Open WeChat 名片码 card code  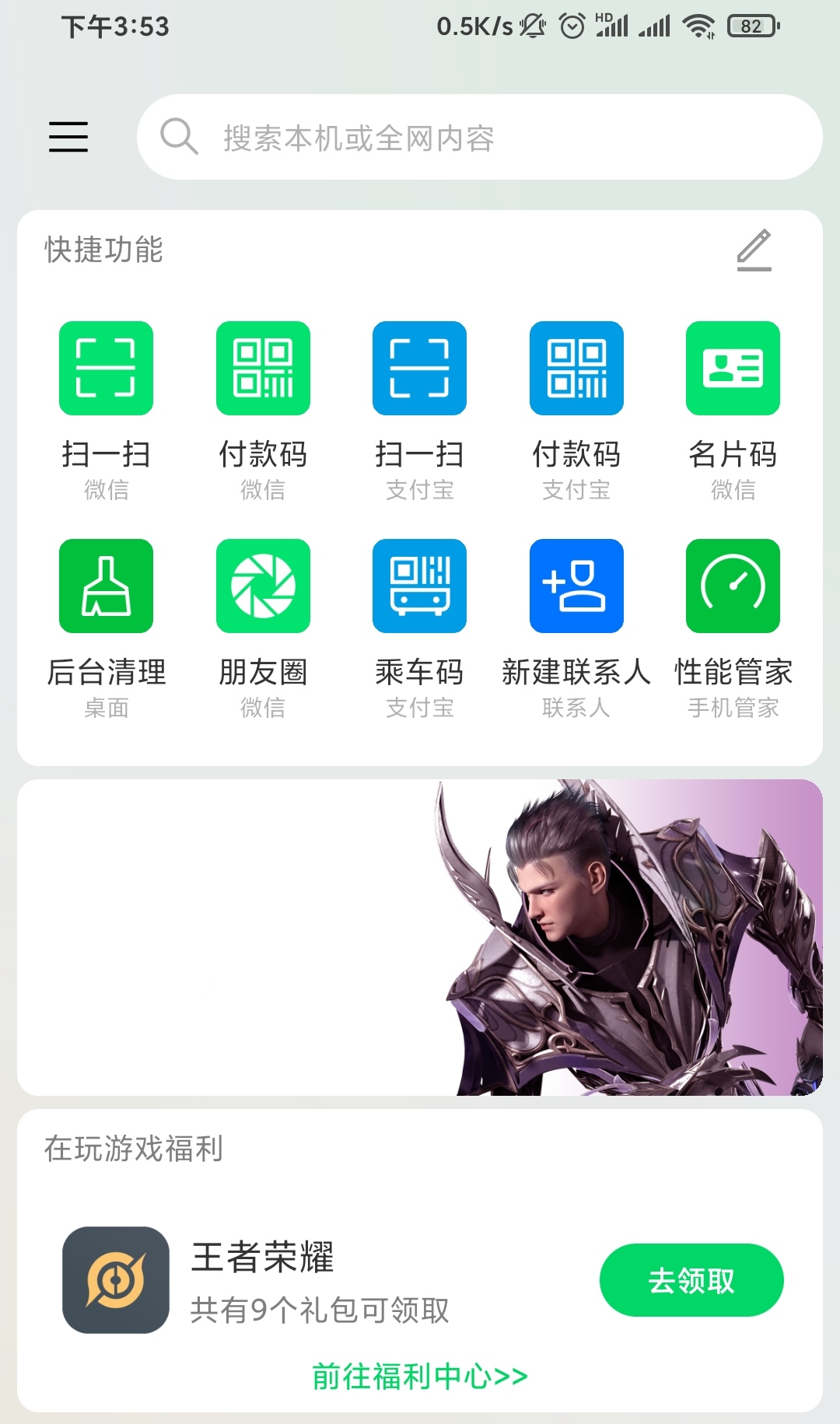tap(733, 369)
